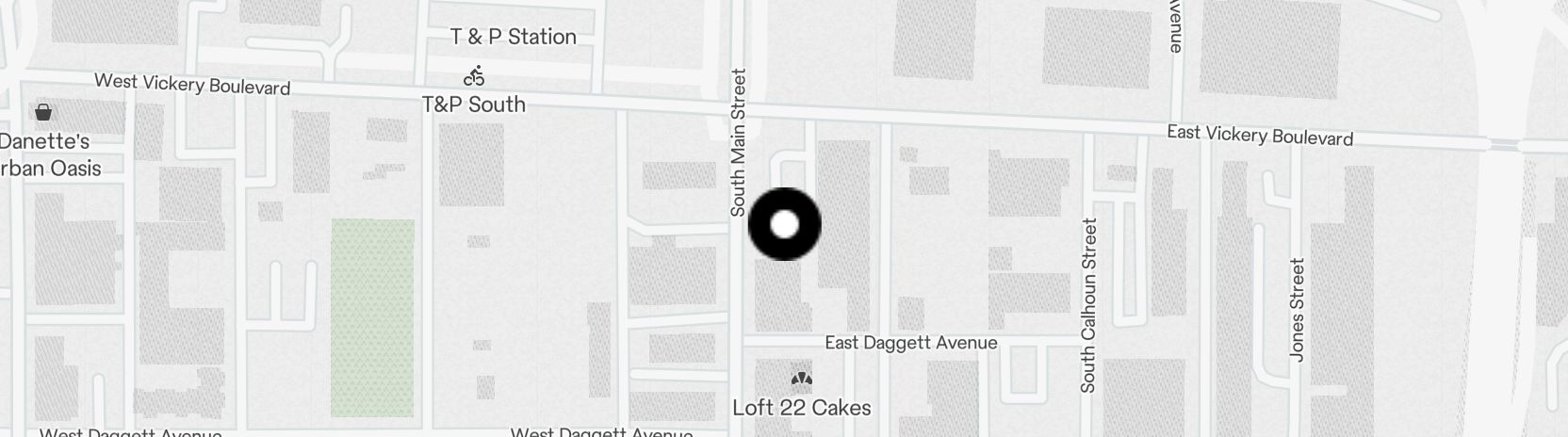Open the T&P South bike station marker
The width and height of the screenshot is (1568, 437).
[474, 76]
